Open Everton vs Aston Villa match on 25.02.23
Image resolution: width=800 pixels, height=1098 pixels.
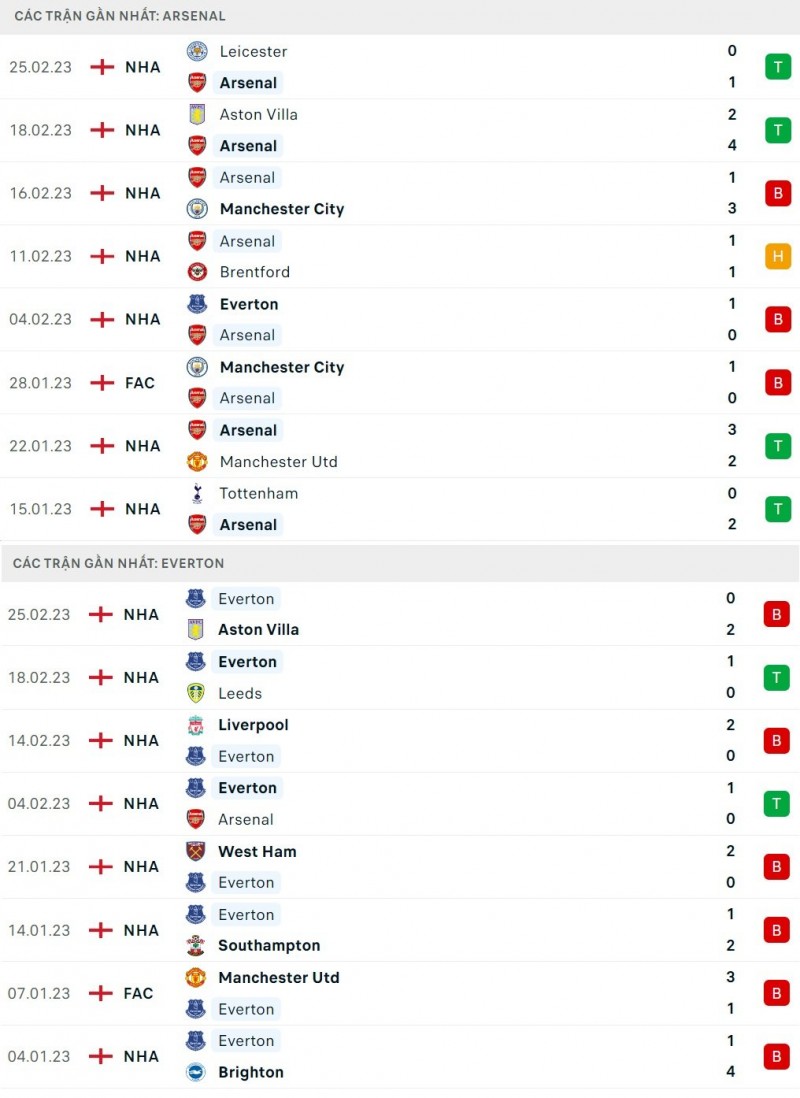point(400,614)
